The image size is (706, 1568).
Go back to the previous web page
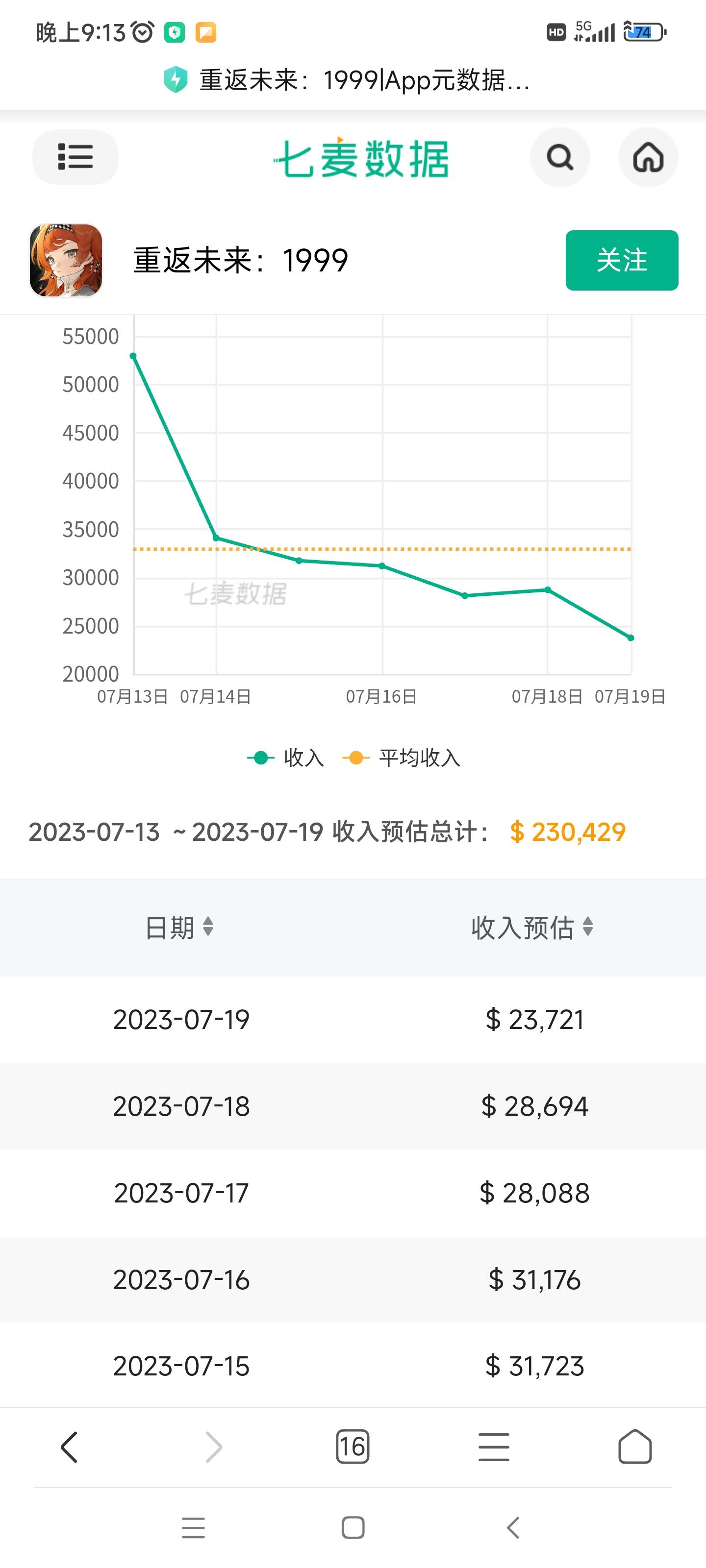point(70,1446)
